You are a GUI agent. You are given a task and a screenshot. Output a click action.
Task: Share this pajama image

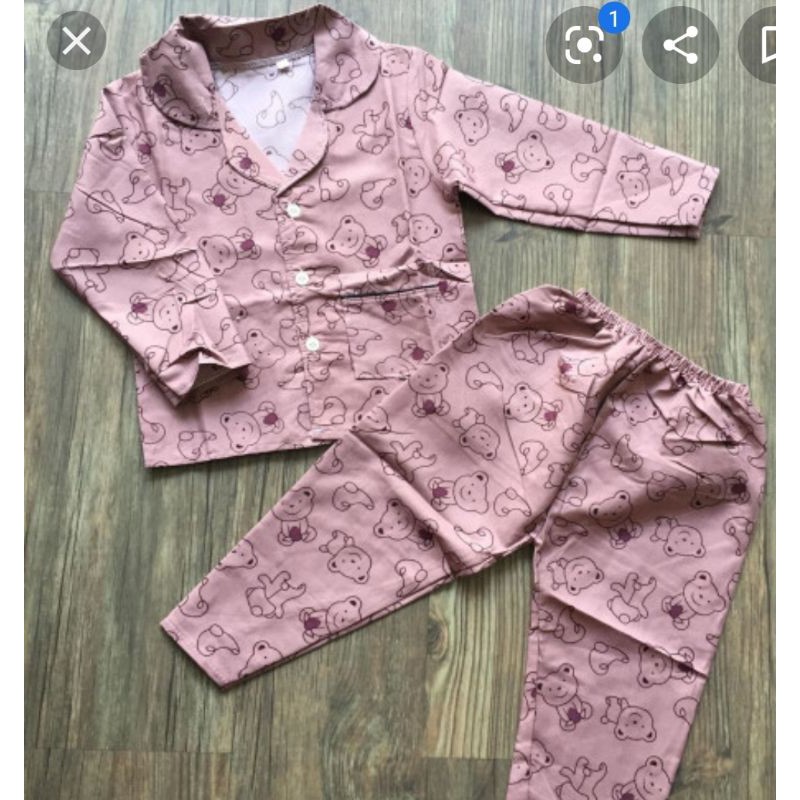coord(680,45)
